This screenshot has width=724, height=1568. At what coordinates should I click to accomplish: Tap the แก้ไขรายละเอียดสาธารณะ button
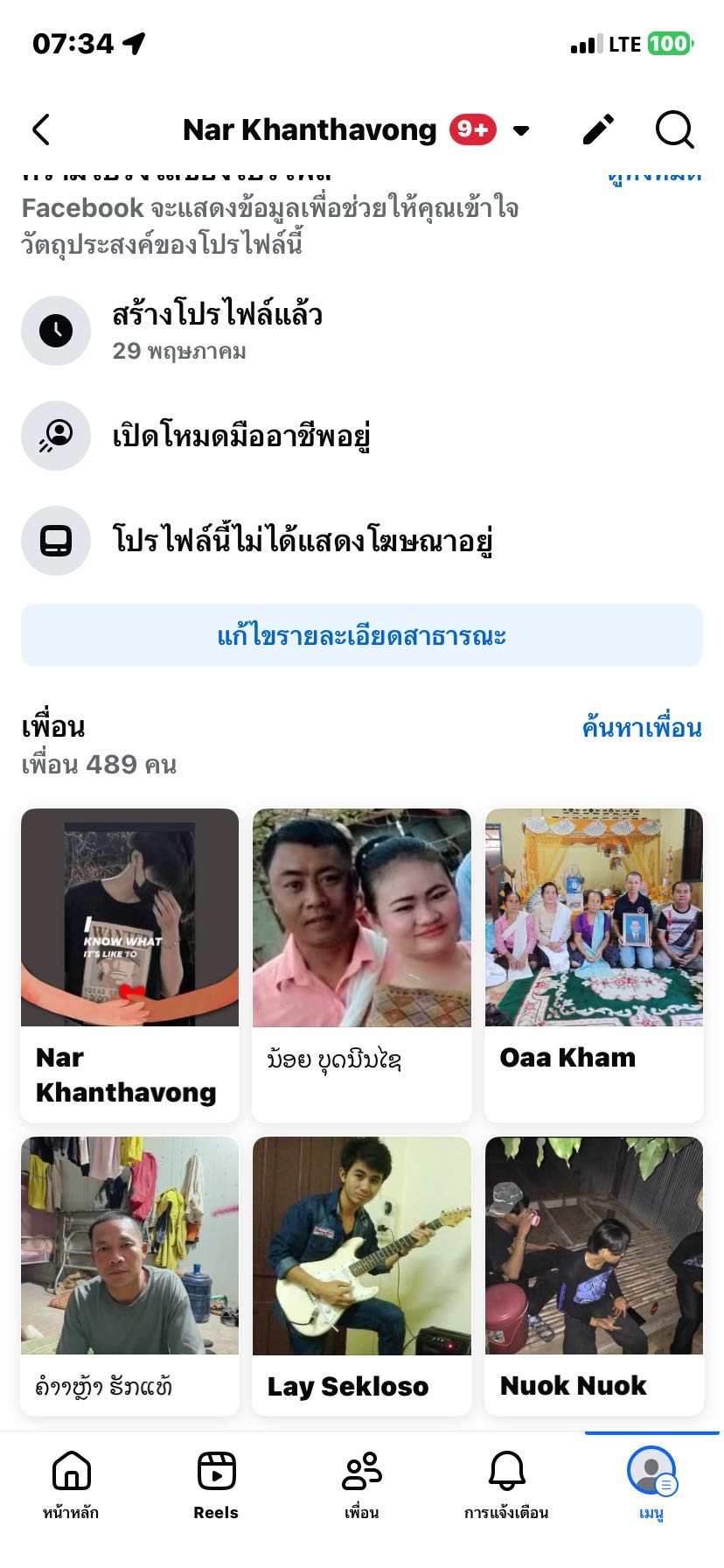point(362,635)
